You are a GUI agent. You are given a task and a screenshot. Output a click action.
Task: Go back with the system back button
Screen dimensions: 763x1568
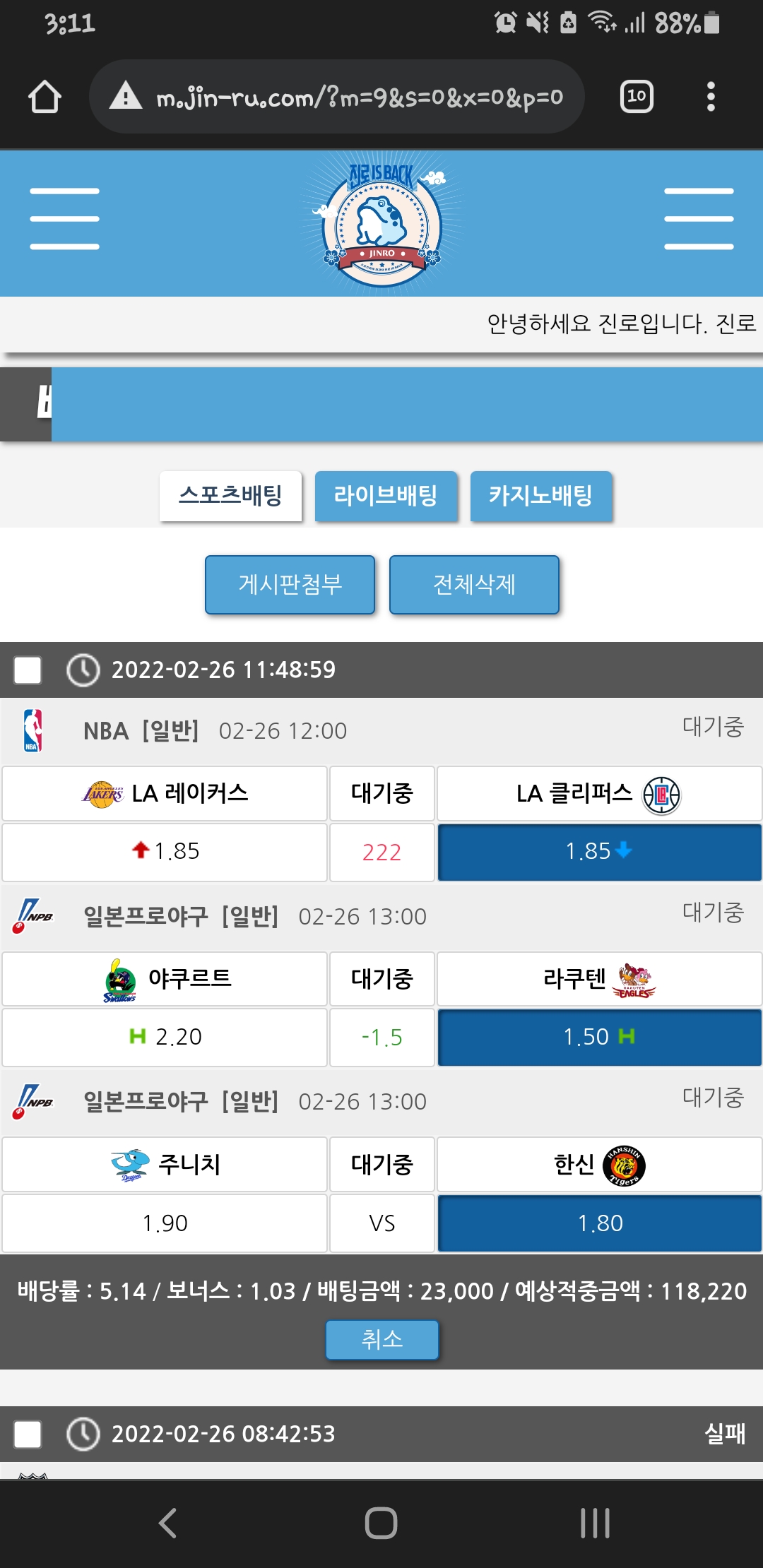(x=167, y=1523)
